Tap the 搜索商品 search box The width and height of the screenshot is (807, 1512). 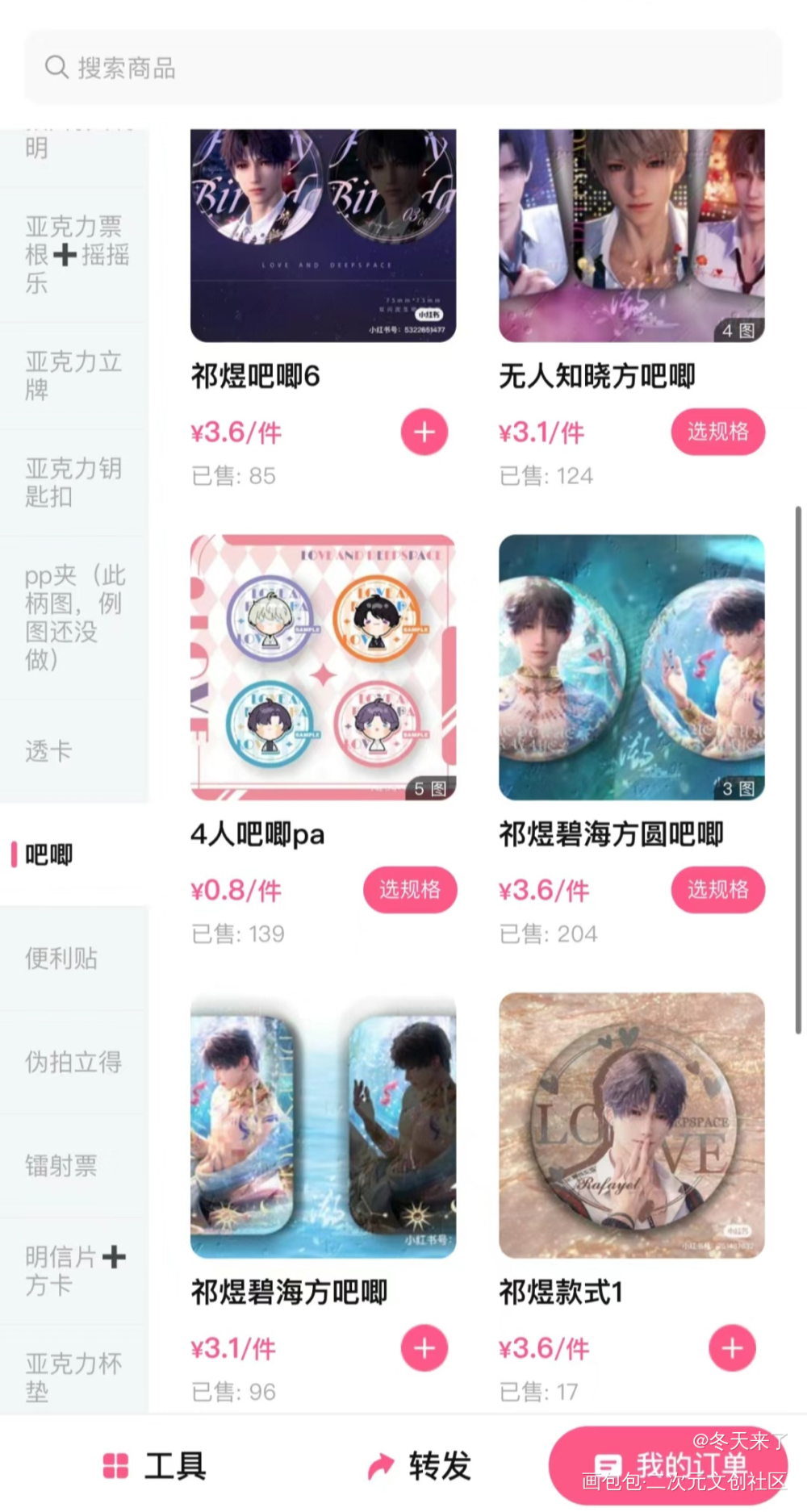[x=403, y=68]
